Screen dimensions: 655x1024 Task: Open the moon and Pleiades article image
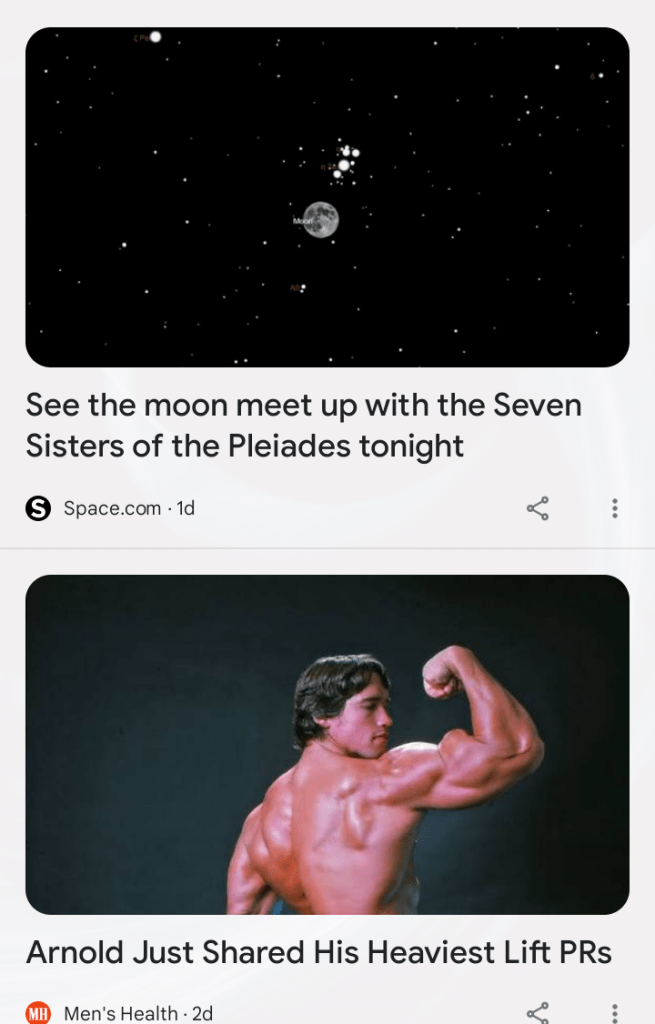tap(327, 197)
